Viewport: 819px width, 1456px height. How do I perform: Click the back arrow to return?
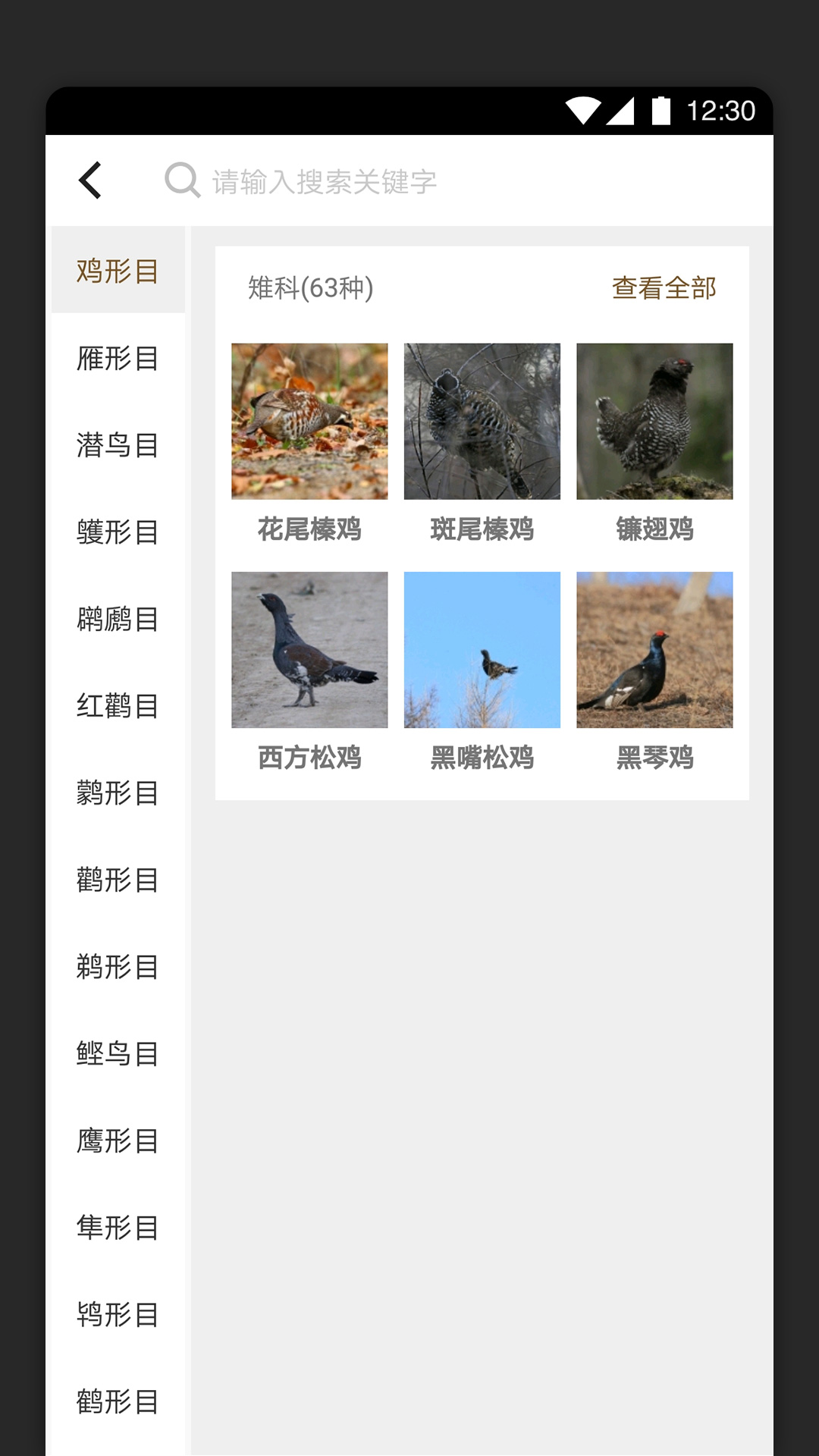[90, 180]
